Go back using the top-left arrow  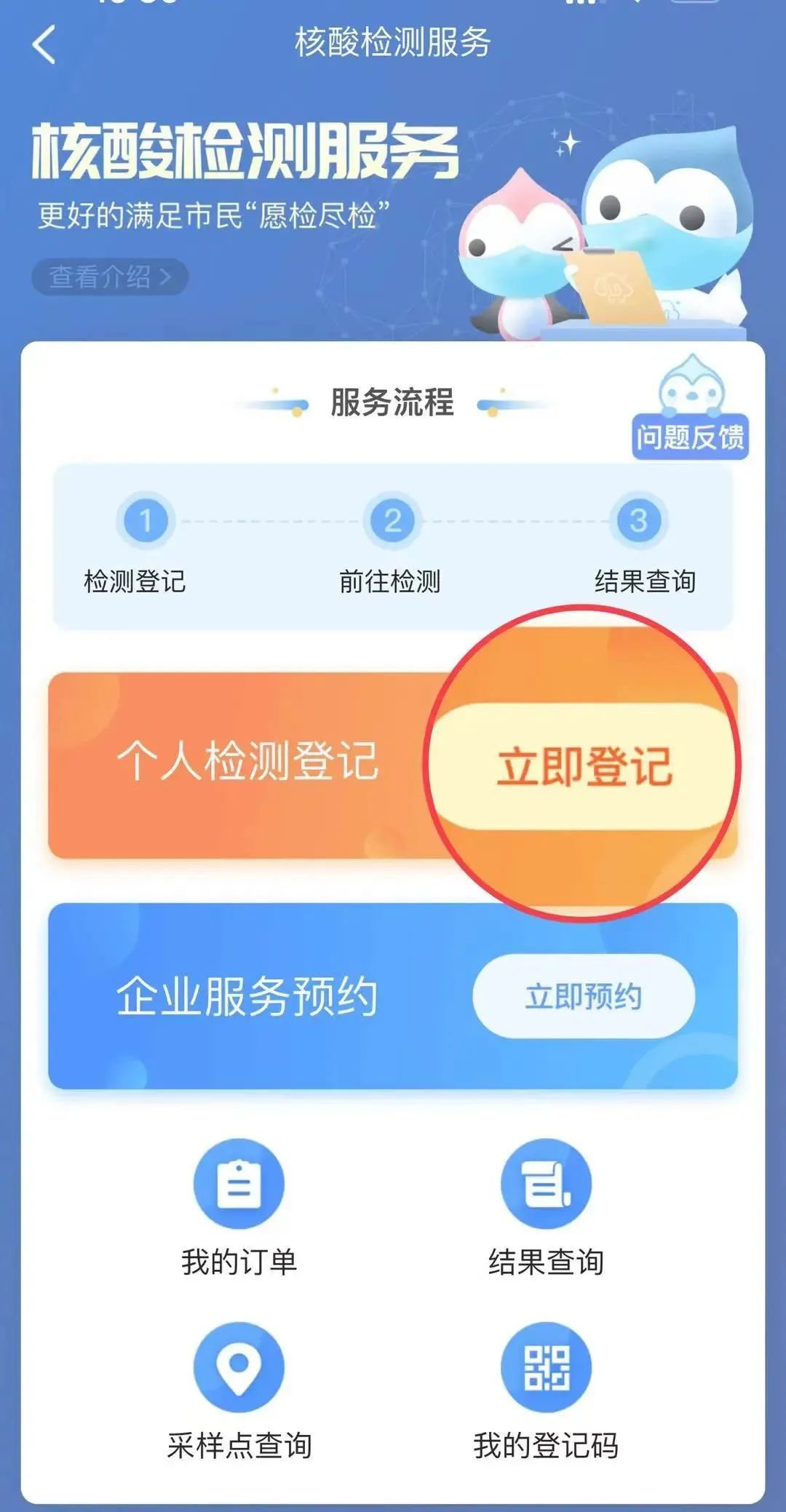(x=44, y=45)
